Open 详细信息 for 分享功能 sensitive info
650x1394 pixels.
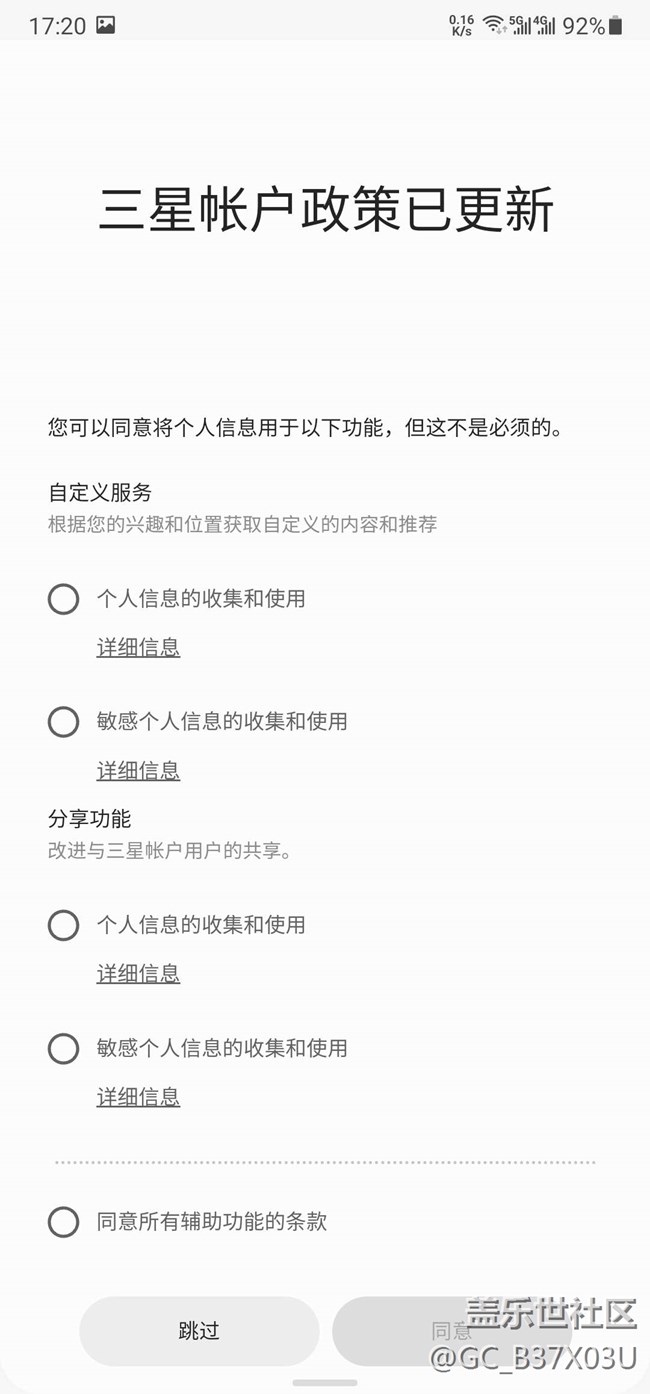pyautogui.click(x=138, y=1097)
